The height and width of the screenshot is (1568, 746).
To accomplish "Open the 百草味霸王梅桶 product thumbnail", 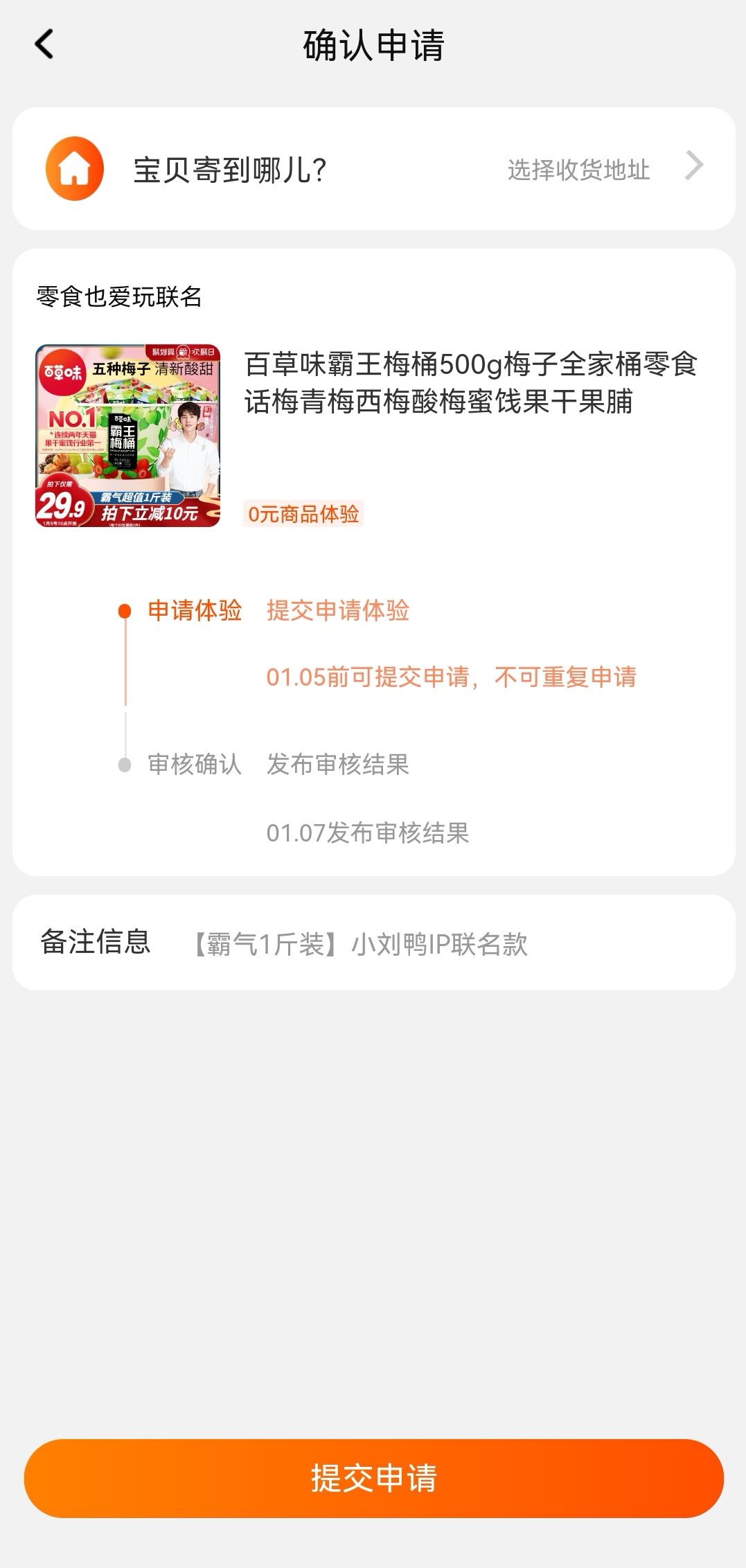I will (128, 436).
